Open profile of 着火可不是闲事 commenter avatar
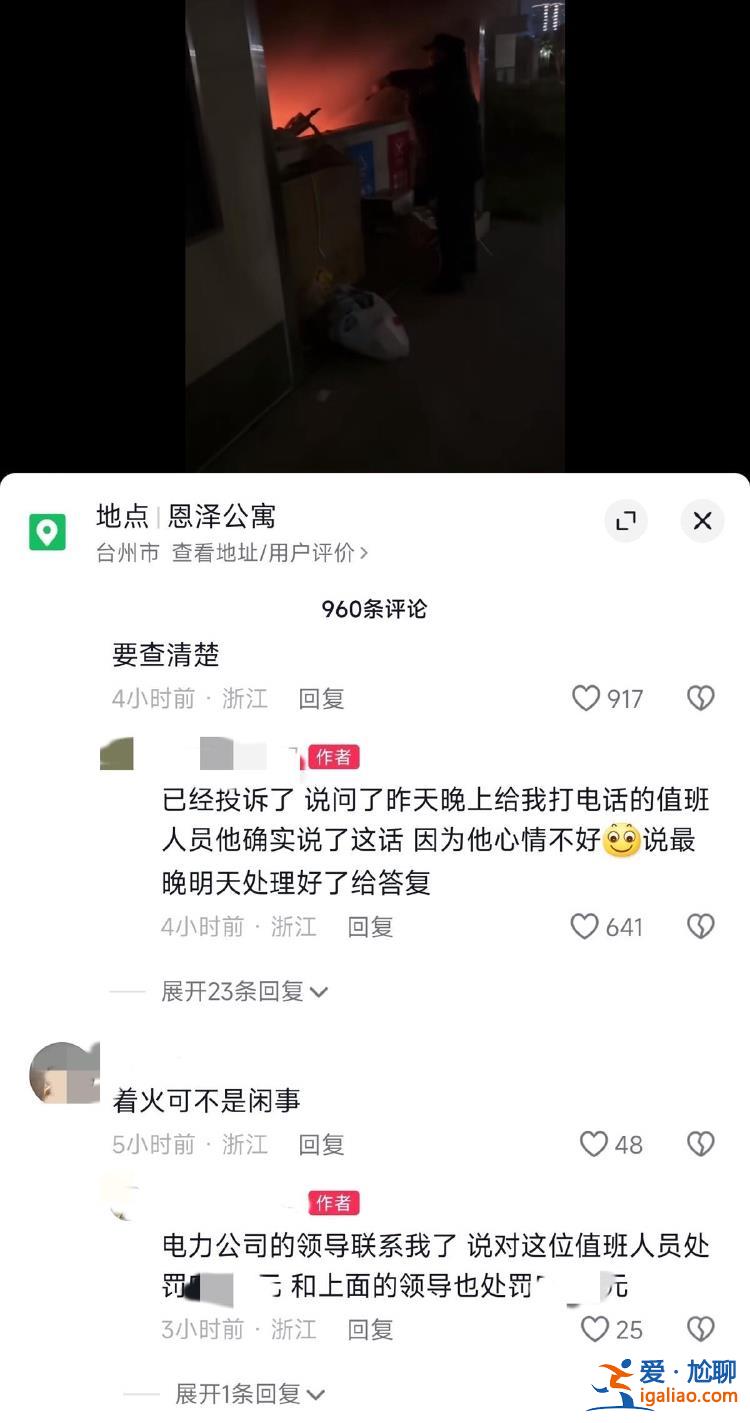This screenshot has width=750, height=1423. [64, 1073]
